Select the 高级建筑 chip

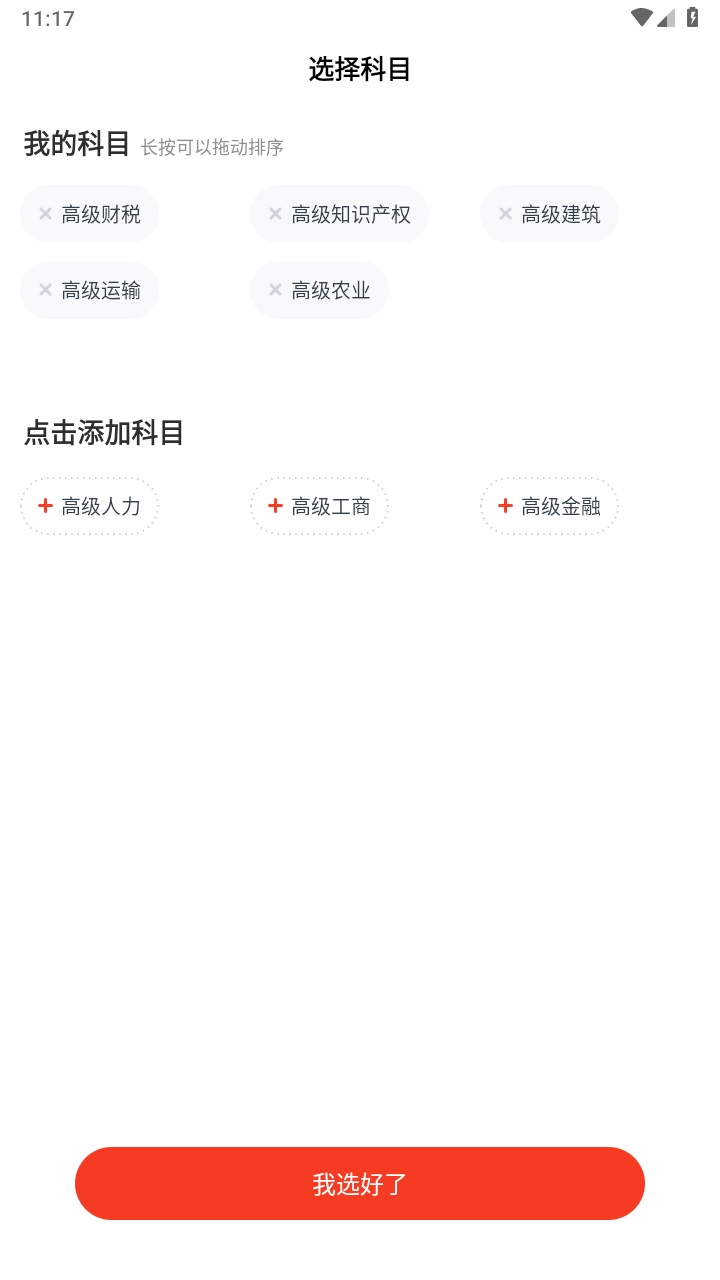coord(549,213)
